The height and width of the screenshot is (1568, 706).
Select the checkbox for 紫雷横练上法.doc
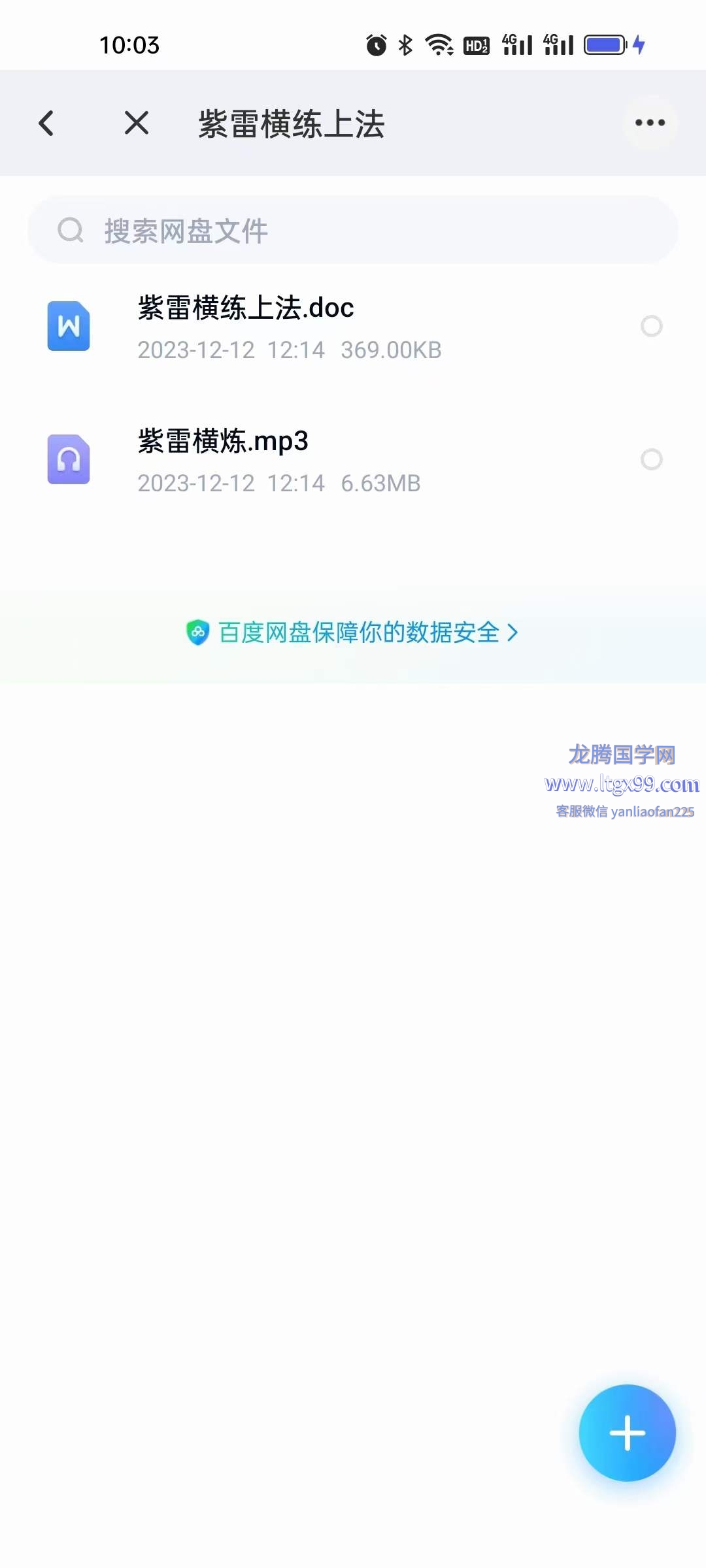coord(651,326)
